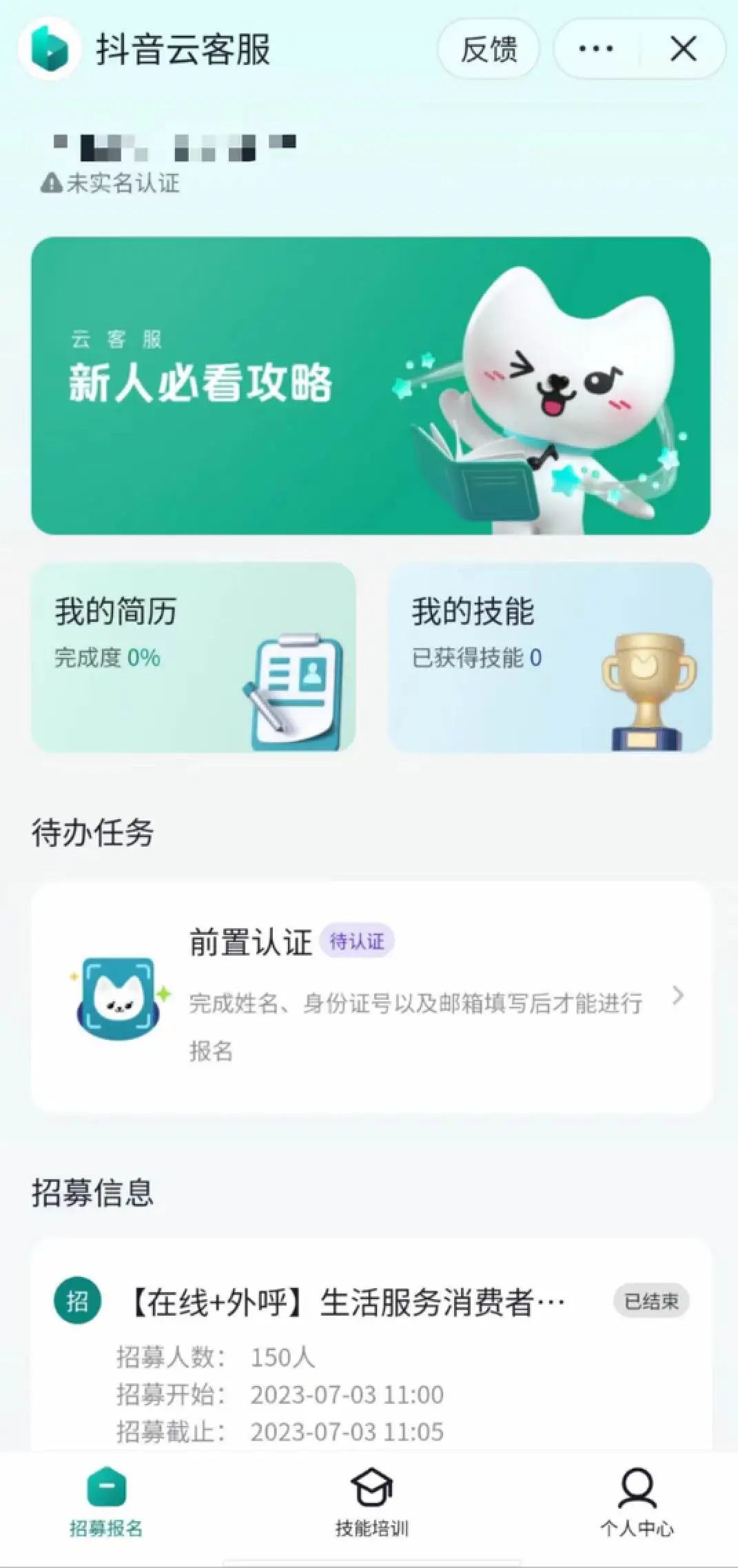Screen dimensions: 738x1568
Task: Tap the 未实名认证 status link
Action: (x=112, y=183)
